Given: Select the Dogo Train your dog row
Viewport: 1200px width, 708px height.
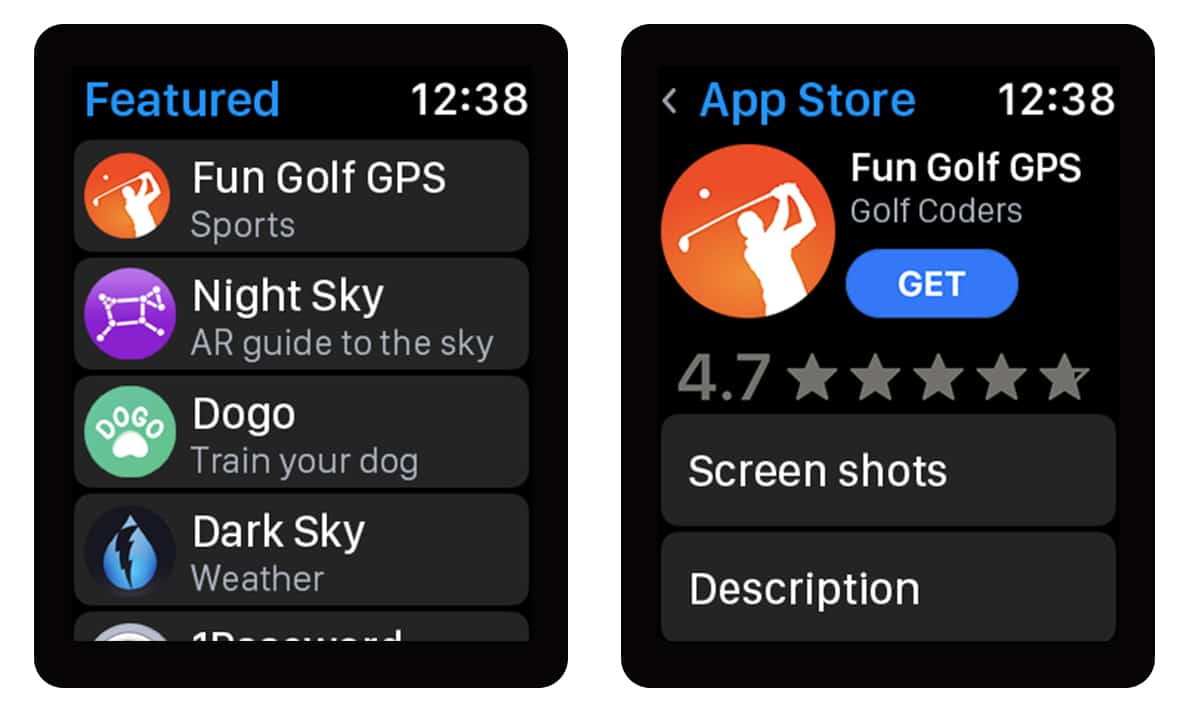Looking at the screenshot, I should click(300, 432).
